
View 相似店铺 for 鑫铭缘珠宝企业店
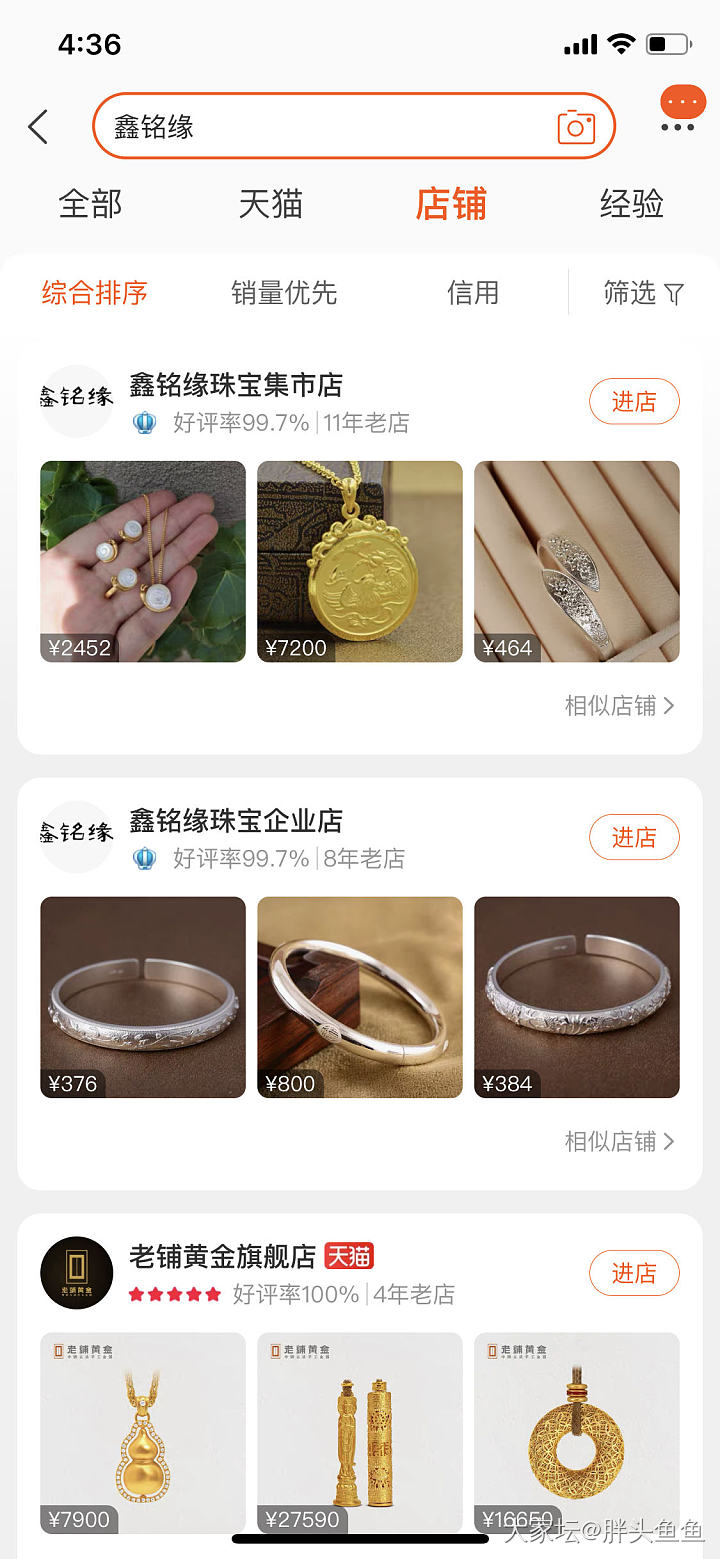619,1142
